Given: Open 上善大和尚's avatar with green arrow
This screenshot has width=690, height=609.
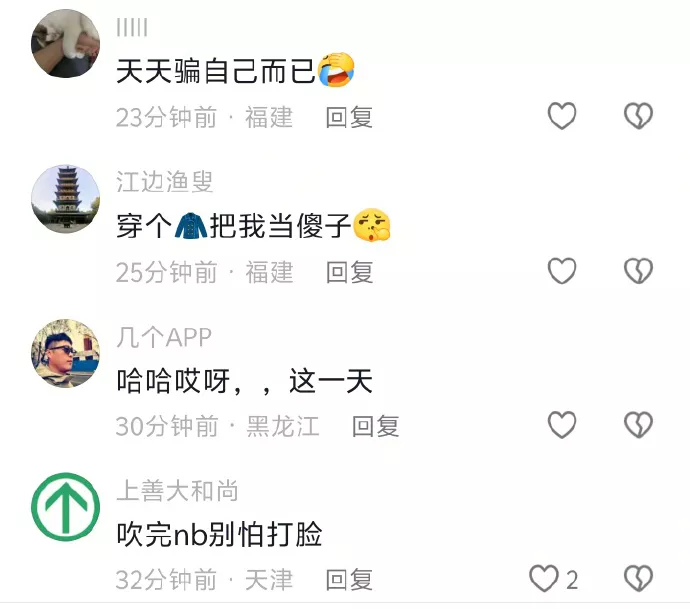Looking at the screenshot, I should [x=66, y=506].
